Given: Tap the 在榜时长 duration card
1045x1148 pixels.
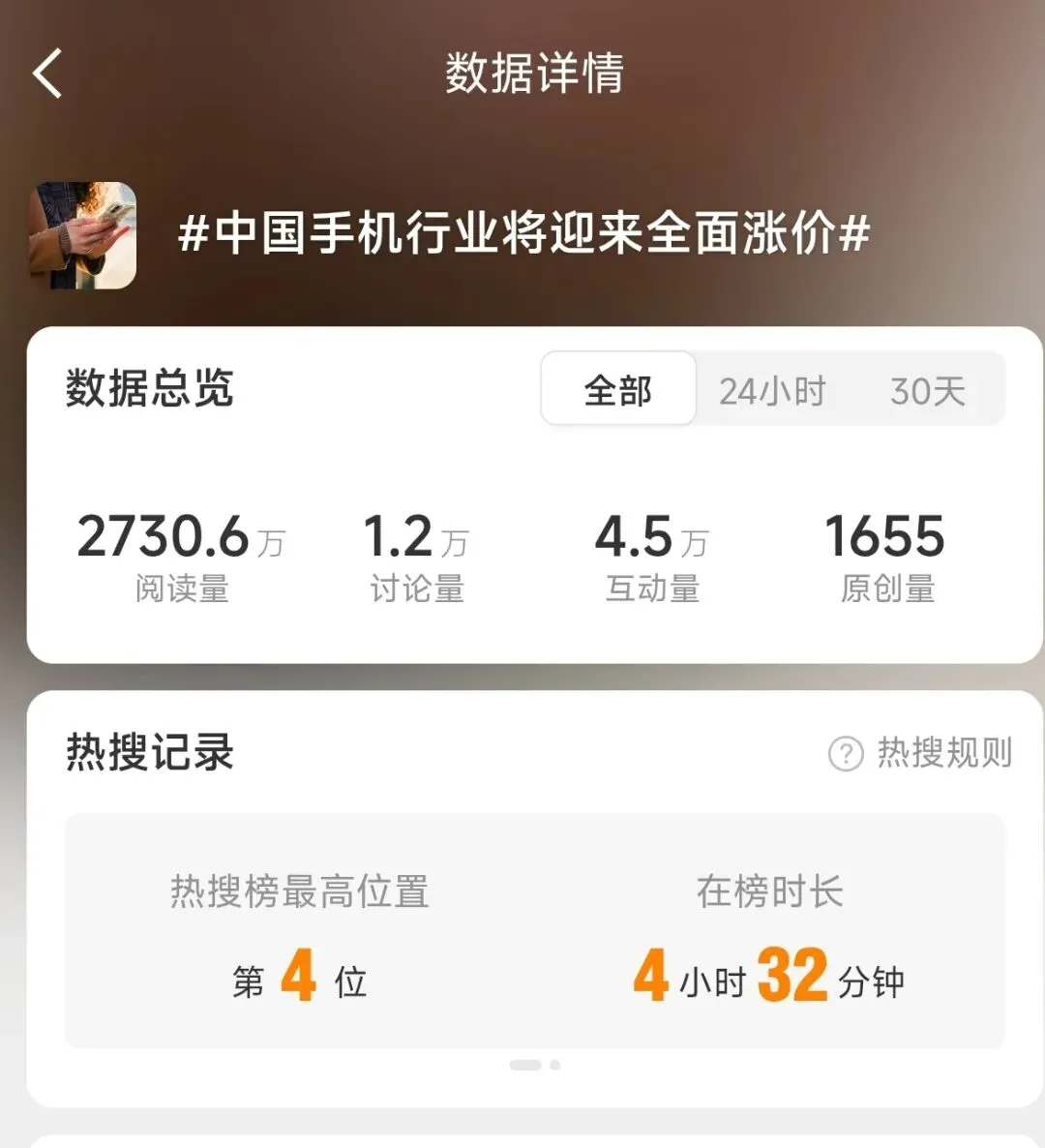Looking at the screenshot, I should point(769,934).
